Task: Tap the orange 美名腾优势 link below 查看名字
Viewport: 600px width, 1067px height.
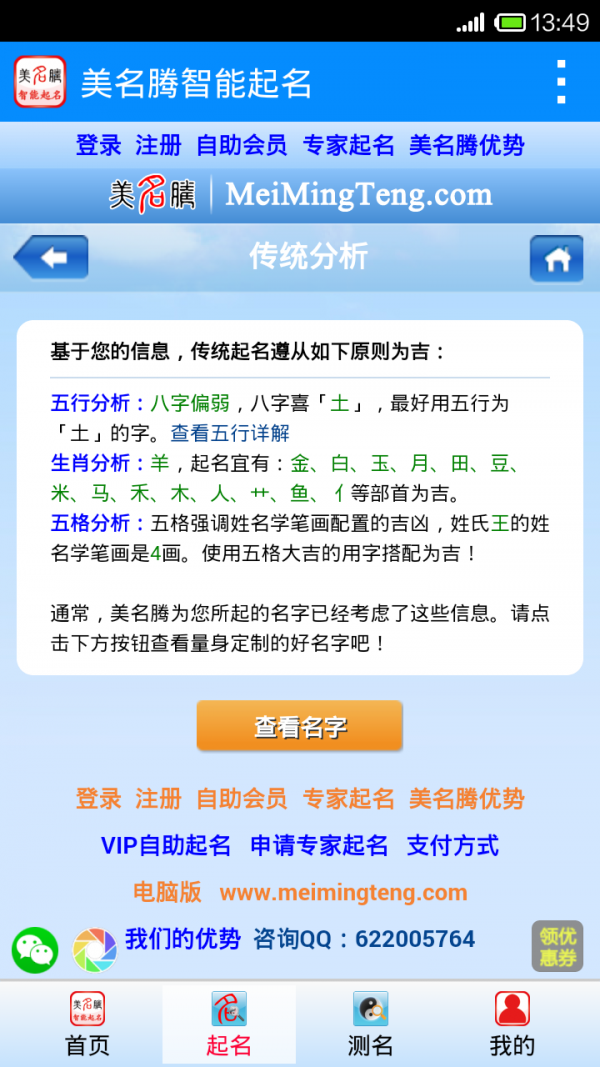Action: pyautogui.click(x=466, y=799)
